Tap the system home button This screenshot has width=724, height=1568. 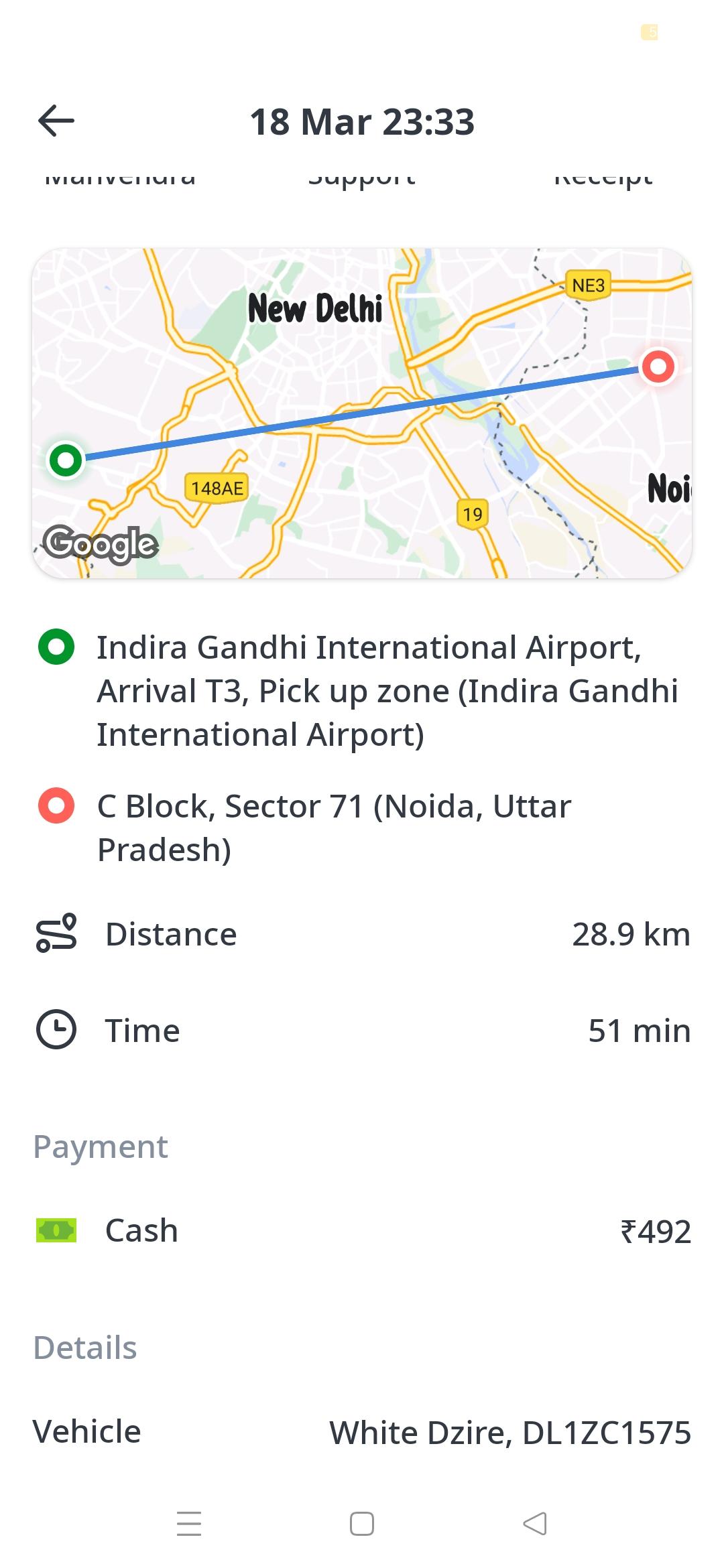362,1523
